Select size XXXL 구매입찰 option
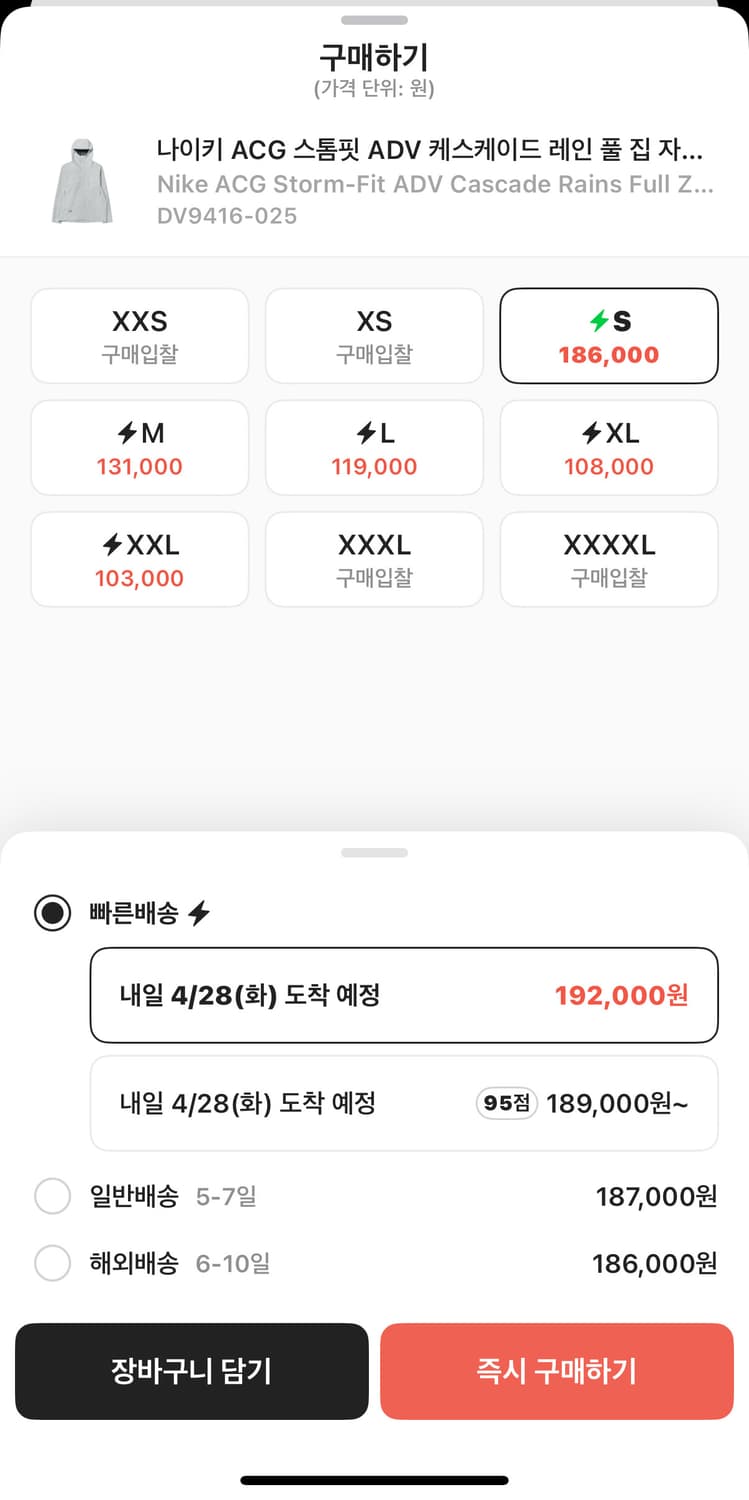Viewport: 749px width, 1500px height. tap(374, 558)
